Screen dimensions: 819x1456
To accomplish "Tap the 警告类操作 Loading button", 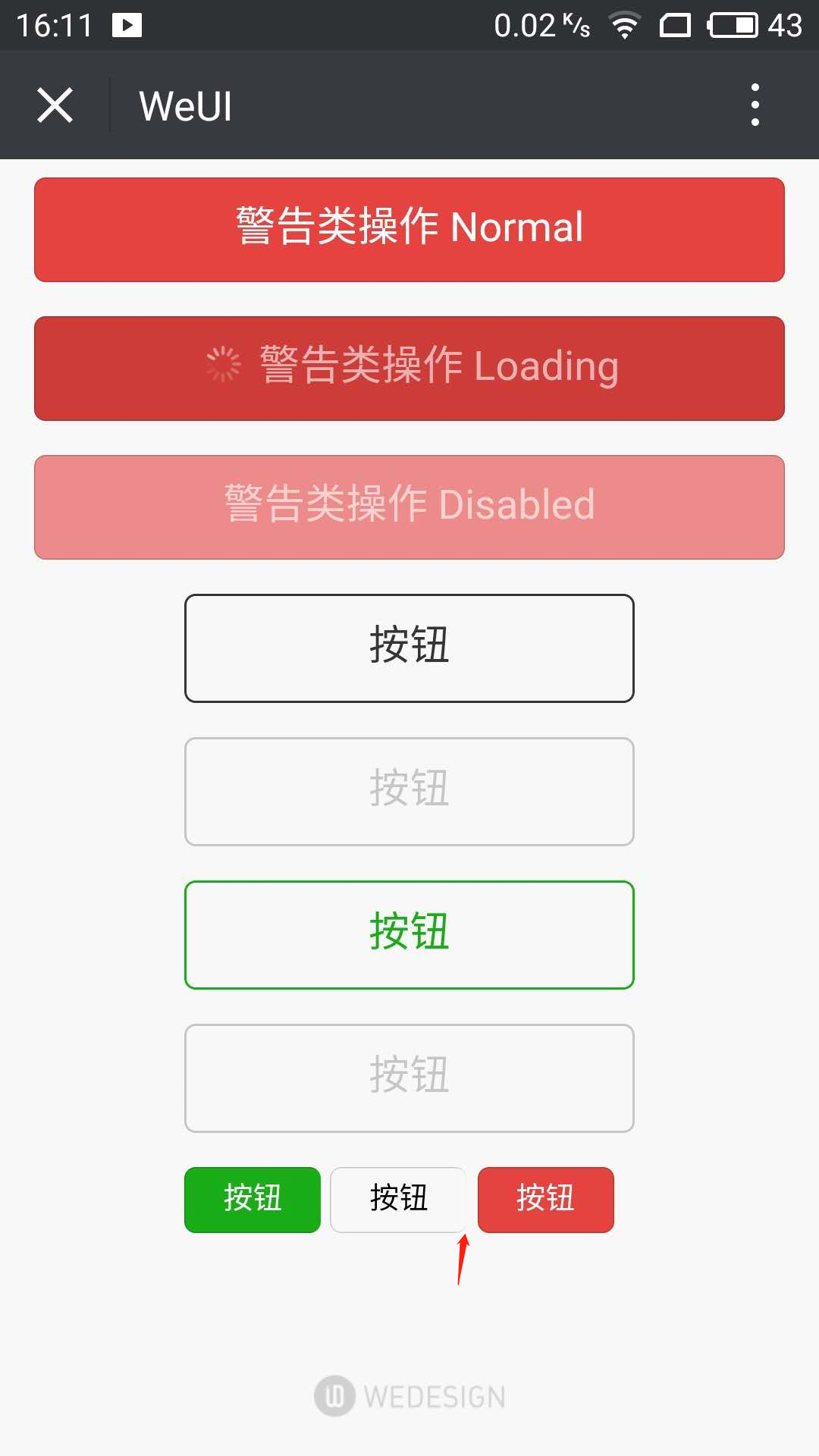I will point(409,368).
